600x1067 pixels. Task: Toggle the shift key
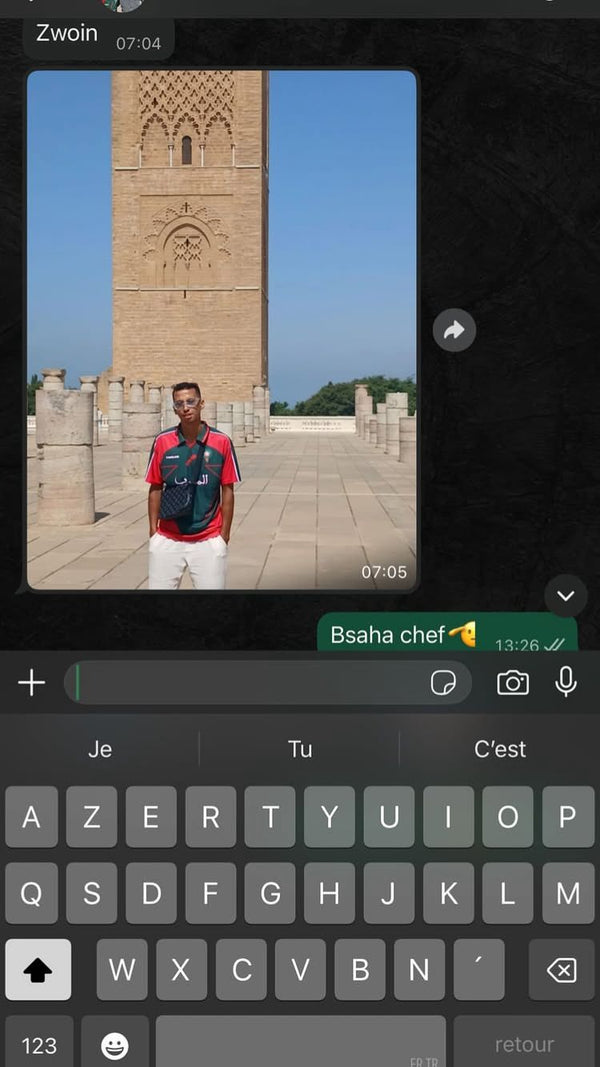click(38, 969)
